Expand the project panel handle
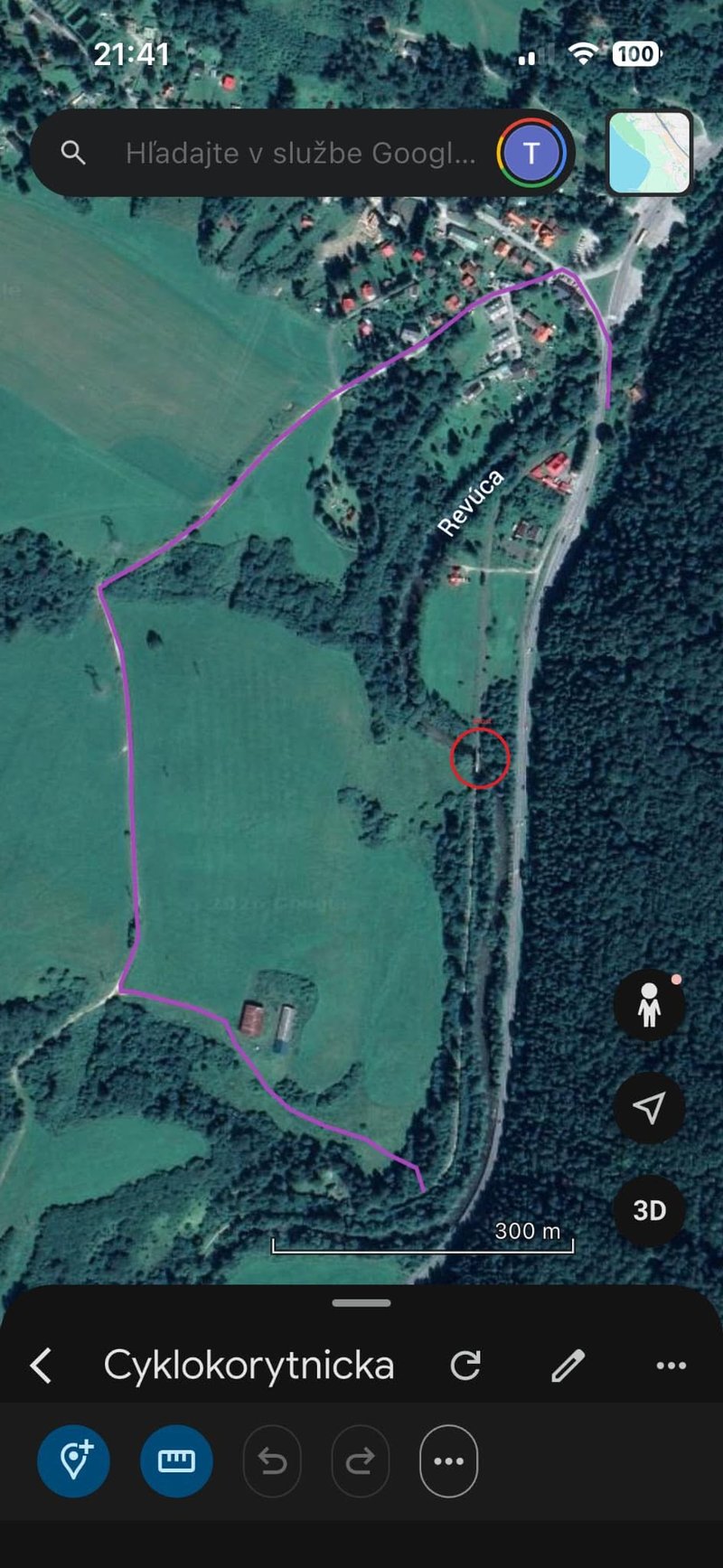723x1568 pixels. (x=361, y=1303)
